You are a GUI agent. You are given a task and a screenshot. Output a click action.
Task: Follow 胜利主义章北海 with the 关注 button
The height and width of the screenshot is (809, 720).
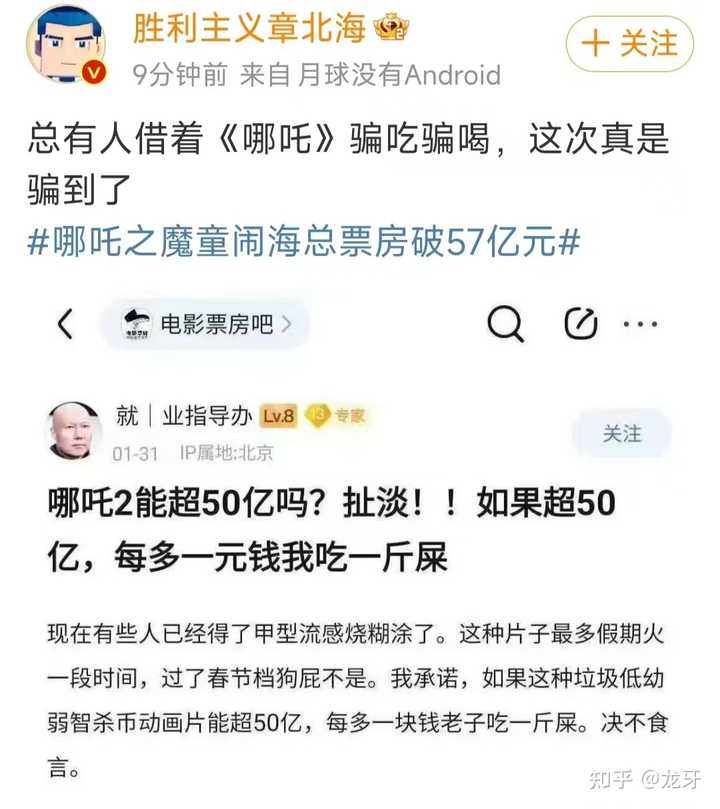point(630,43)
